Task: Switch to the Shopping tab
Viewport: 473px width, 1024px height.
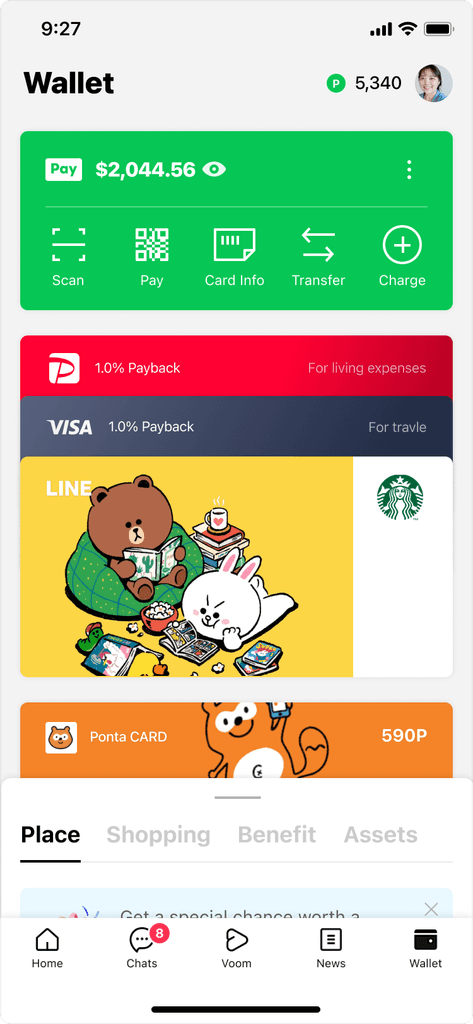Action: 159,835
